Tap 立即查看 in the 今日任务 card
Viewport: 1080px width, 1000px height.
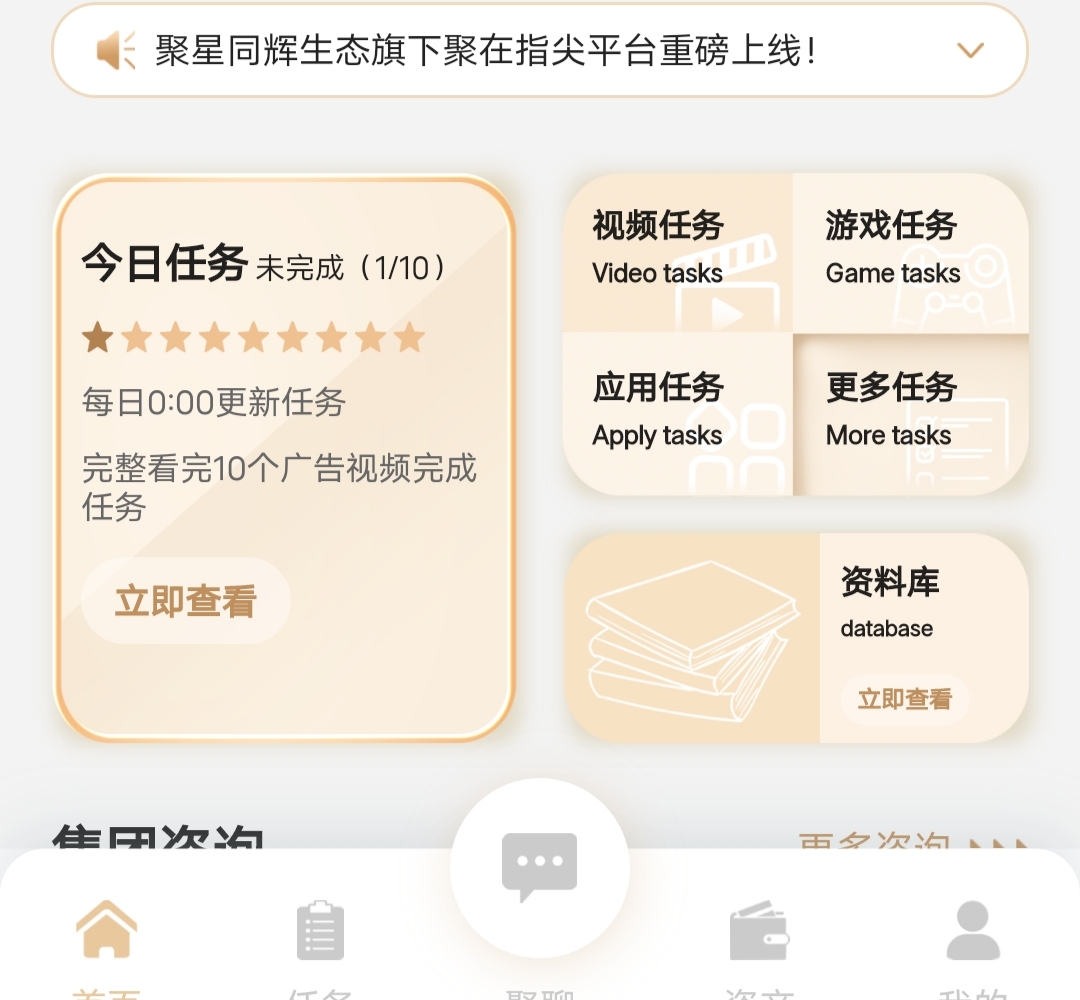click(x=186, y=601)
